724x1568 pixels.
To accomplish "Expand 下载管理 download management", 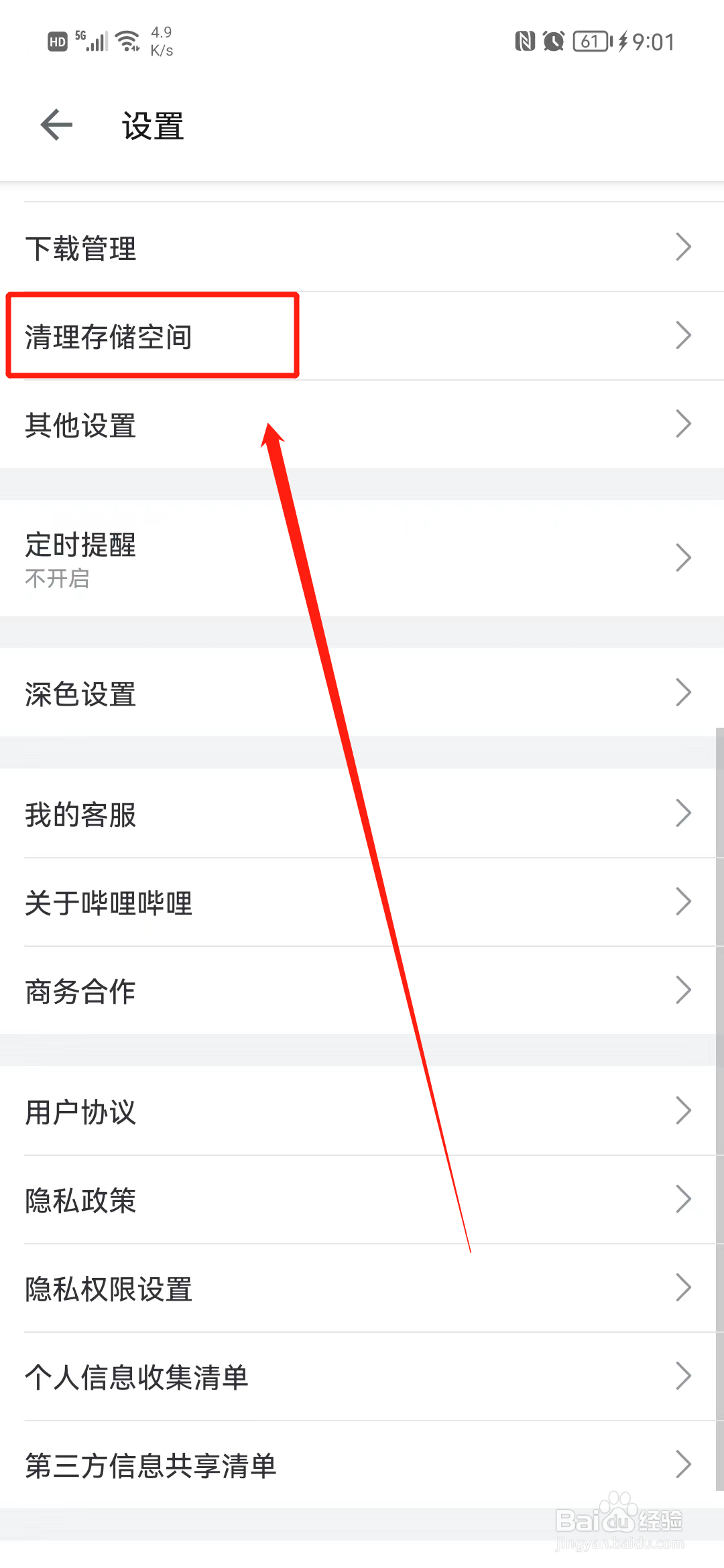I will (362, 248).
